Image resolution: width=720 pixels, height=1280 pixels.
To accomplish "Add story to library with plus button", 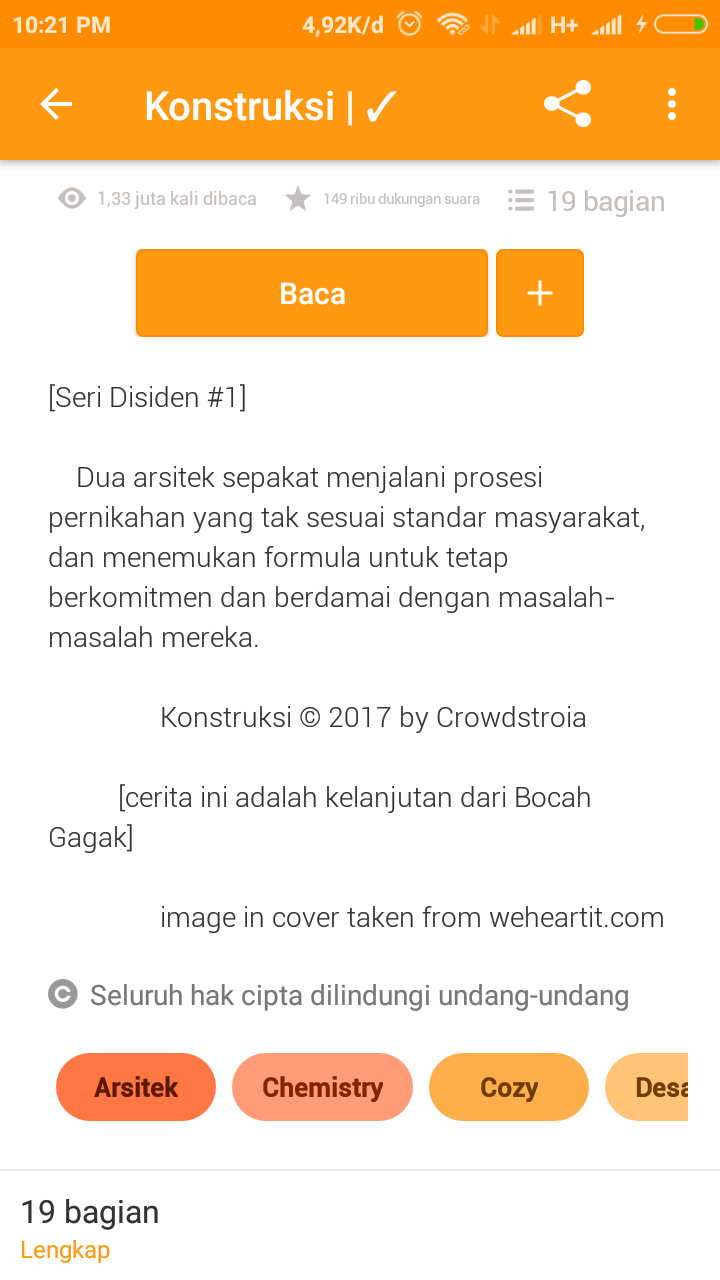I will [x=540, y=293].
